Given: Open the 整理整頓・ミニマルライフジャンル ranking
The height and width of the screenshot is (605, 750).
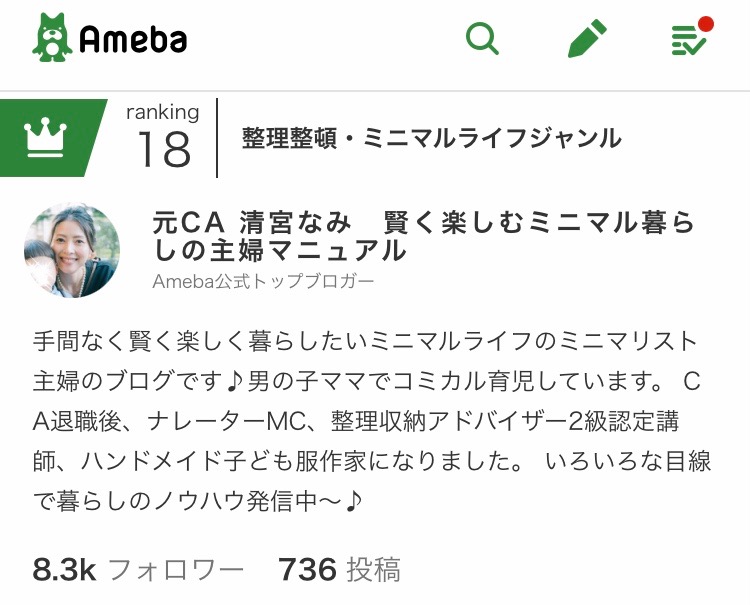Looking at the screenshot, I should [x=431, y=138].
